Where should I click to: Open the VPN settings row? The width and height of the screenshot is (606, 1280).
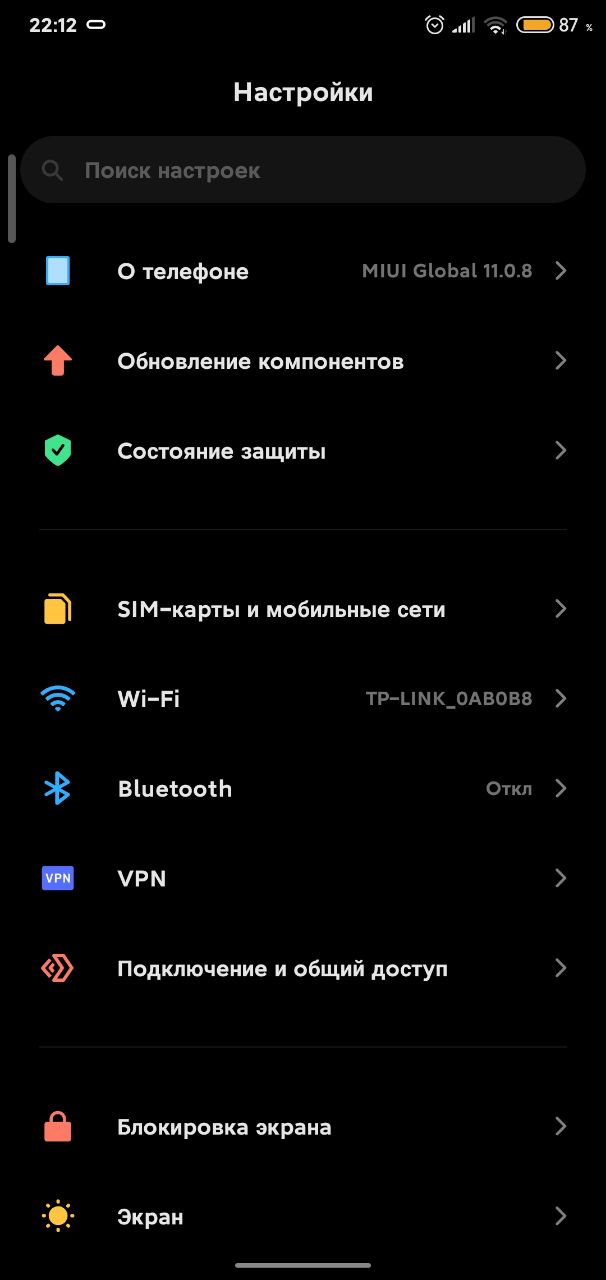coord(303,878)
